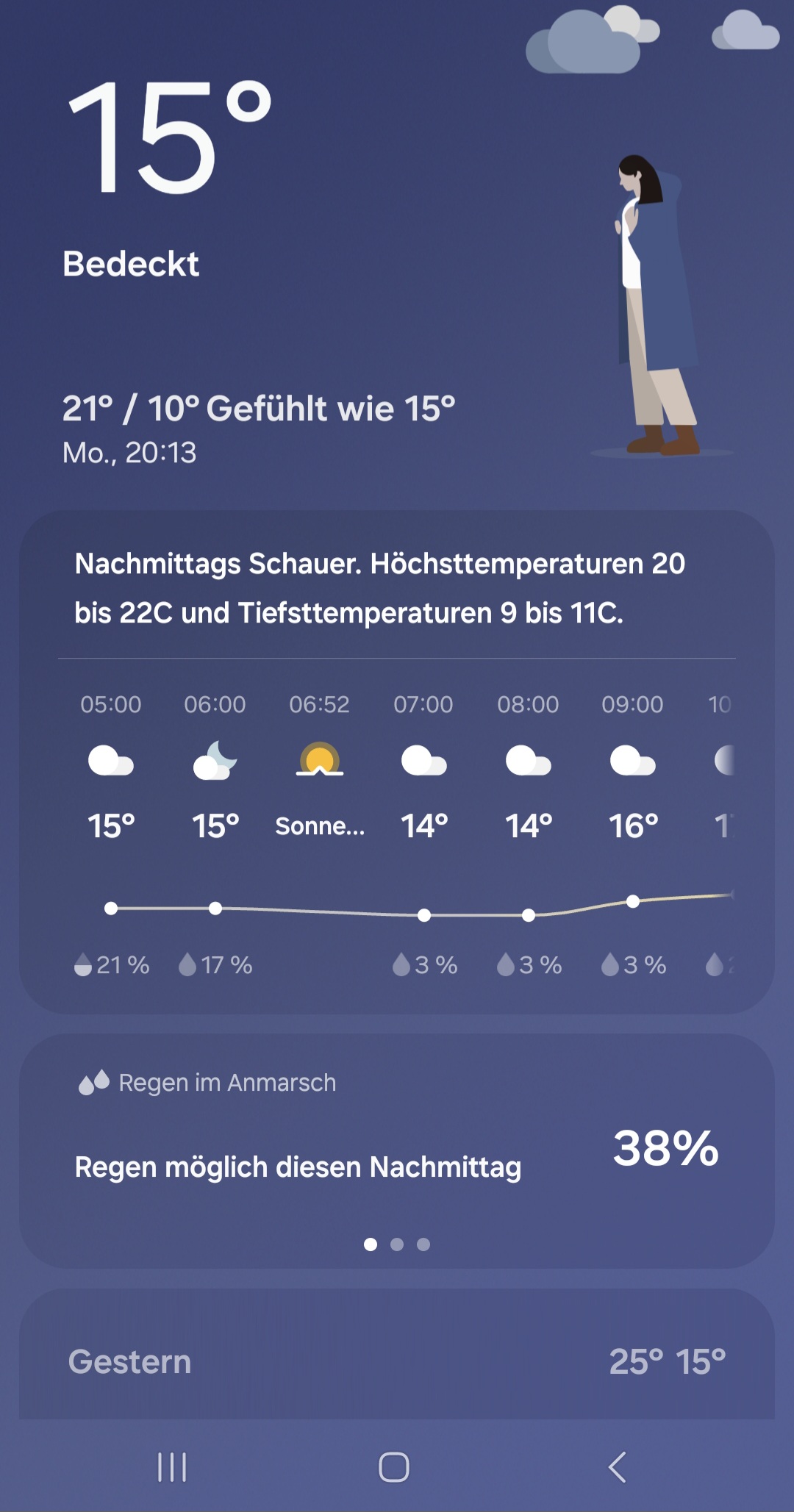Go to the home screen
The width and height of the screenshot is (794, 1512).
(x=394, y=1467)
